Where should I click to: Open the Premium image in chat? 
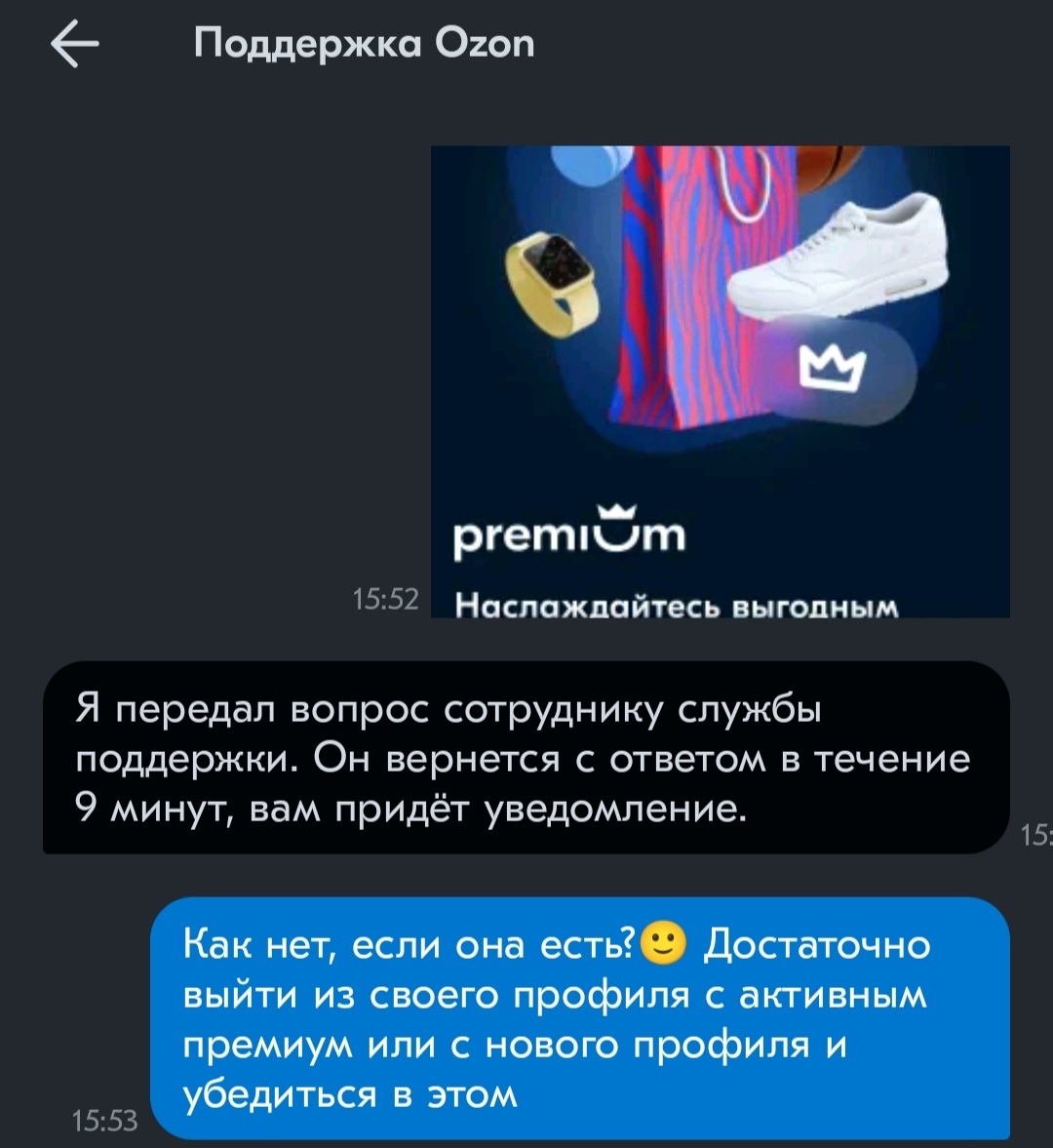point(720,380)
